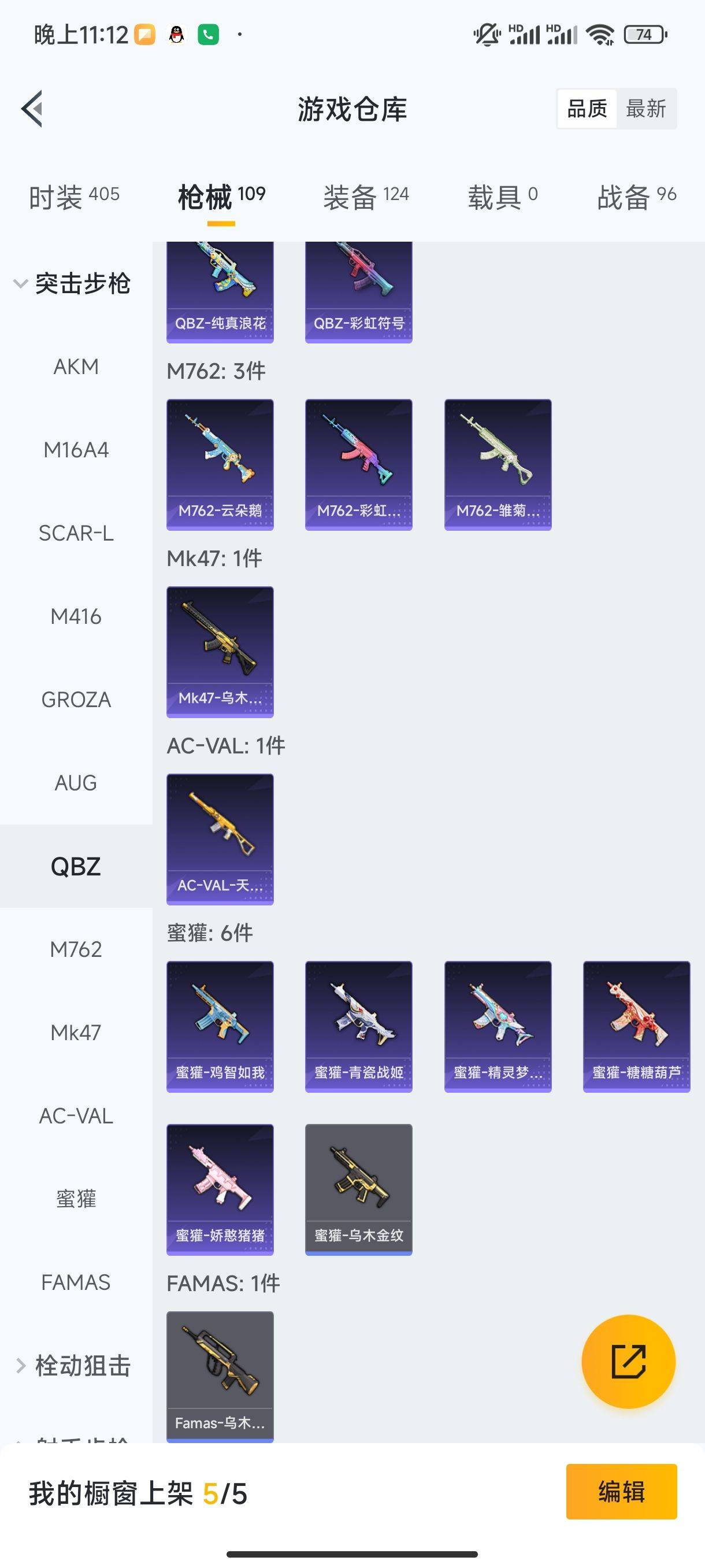Go back with the top-left arrow
705x1568 pixels.
click(x=32, y=109)
